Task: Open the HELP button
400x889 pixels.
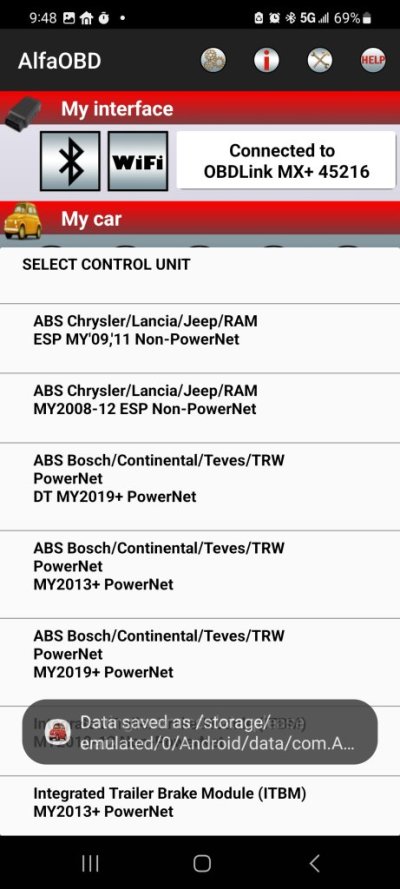Action: 373,60
